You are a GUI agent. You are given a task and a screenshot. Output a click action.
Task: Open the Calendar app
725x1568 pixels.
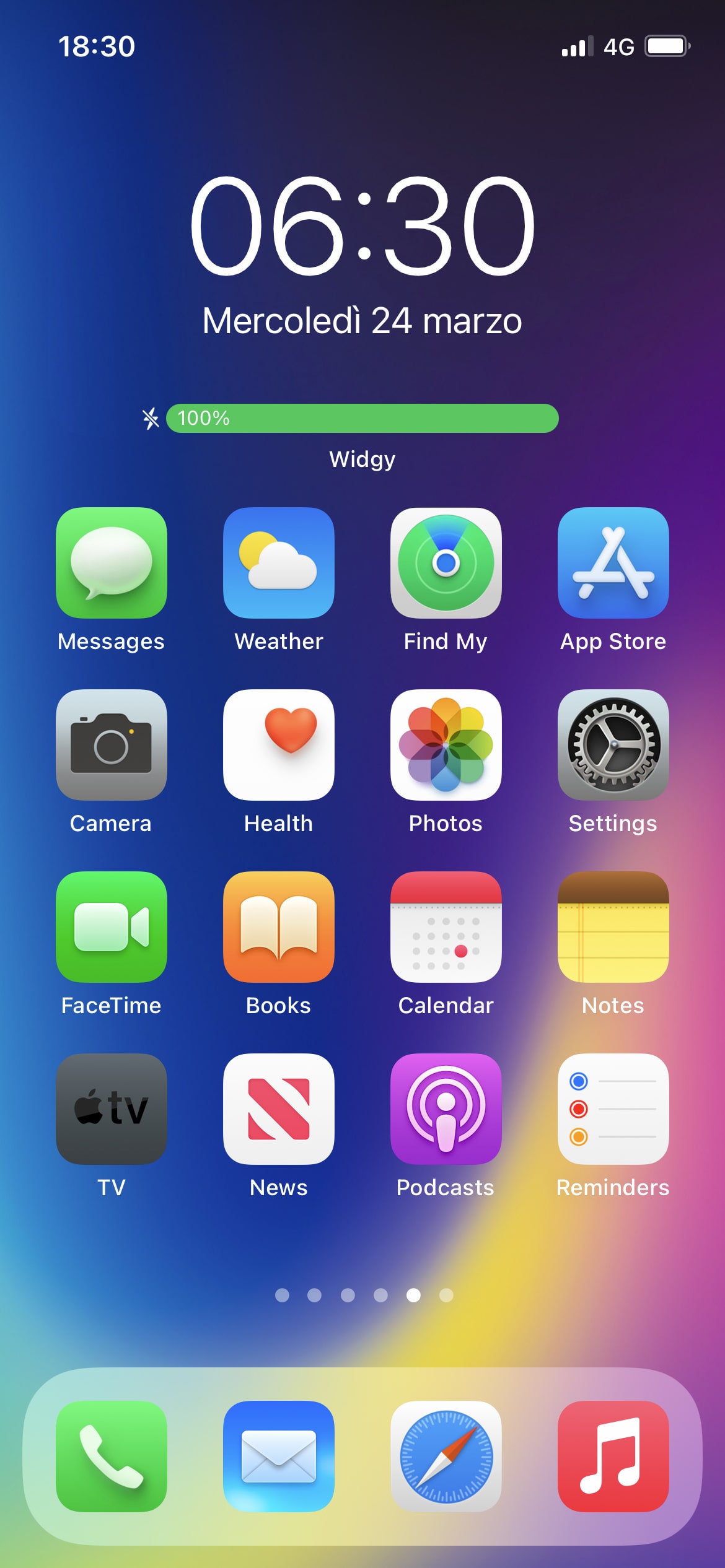tap(446, 926)
